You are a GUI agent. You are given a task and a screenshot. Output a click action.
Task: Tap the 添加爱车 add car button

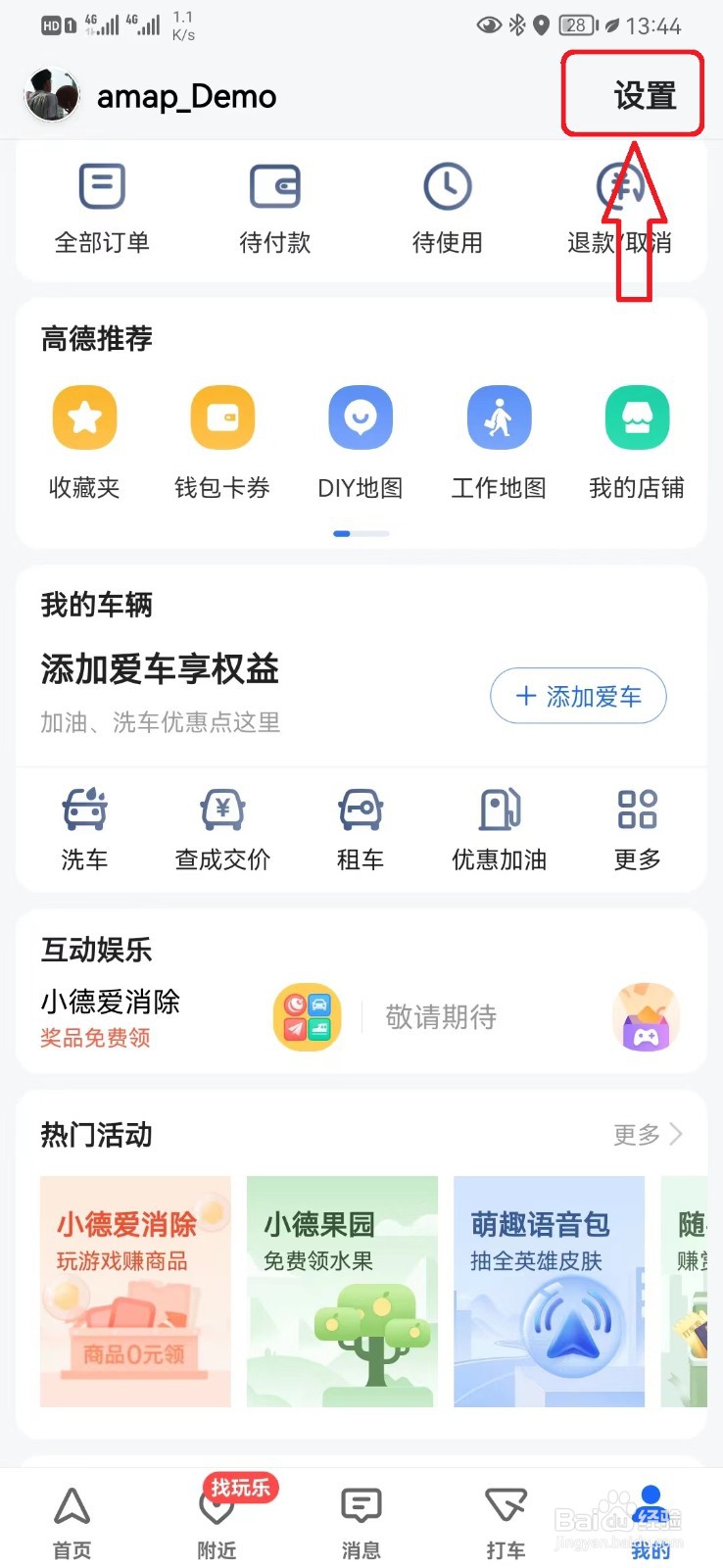577,696
